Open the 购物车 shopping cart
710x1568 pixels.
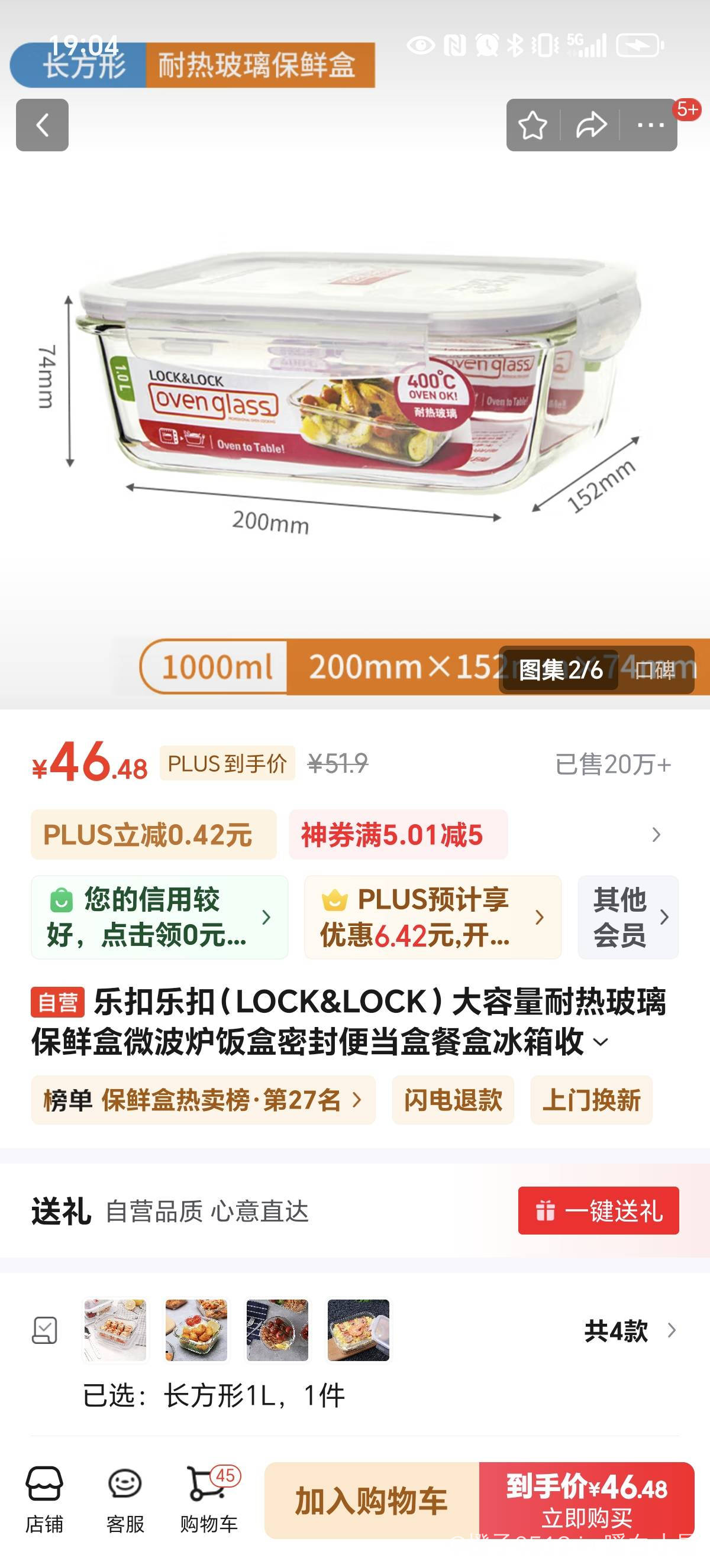point(209,1500)
